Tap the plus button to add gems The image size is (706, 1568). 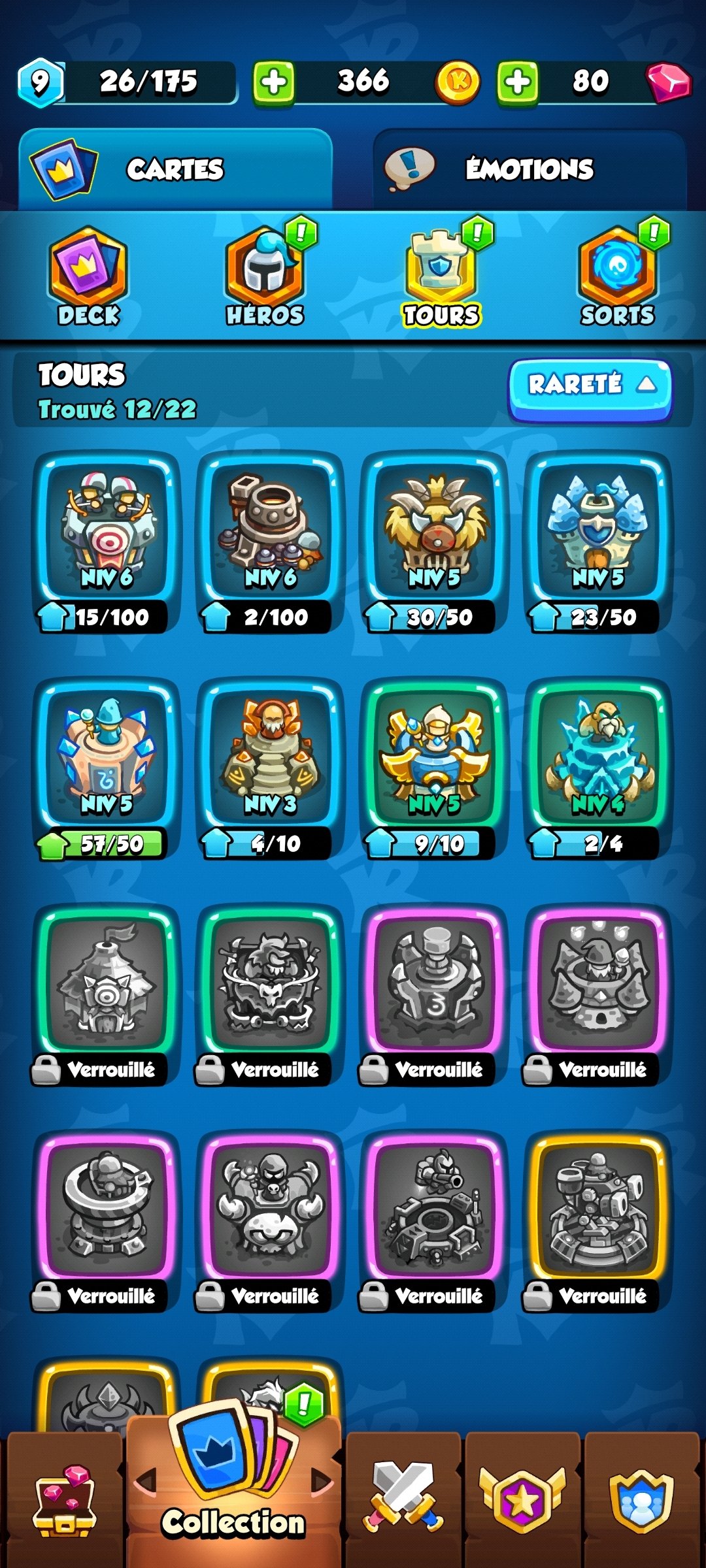click(x=518, y=83)
